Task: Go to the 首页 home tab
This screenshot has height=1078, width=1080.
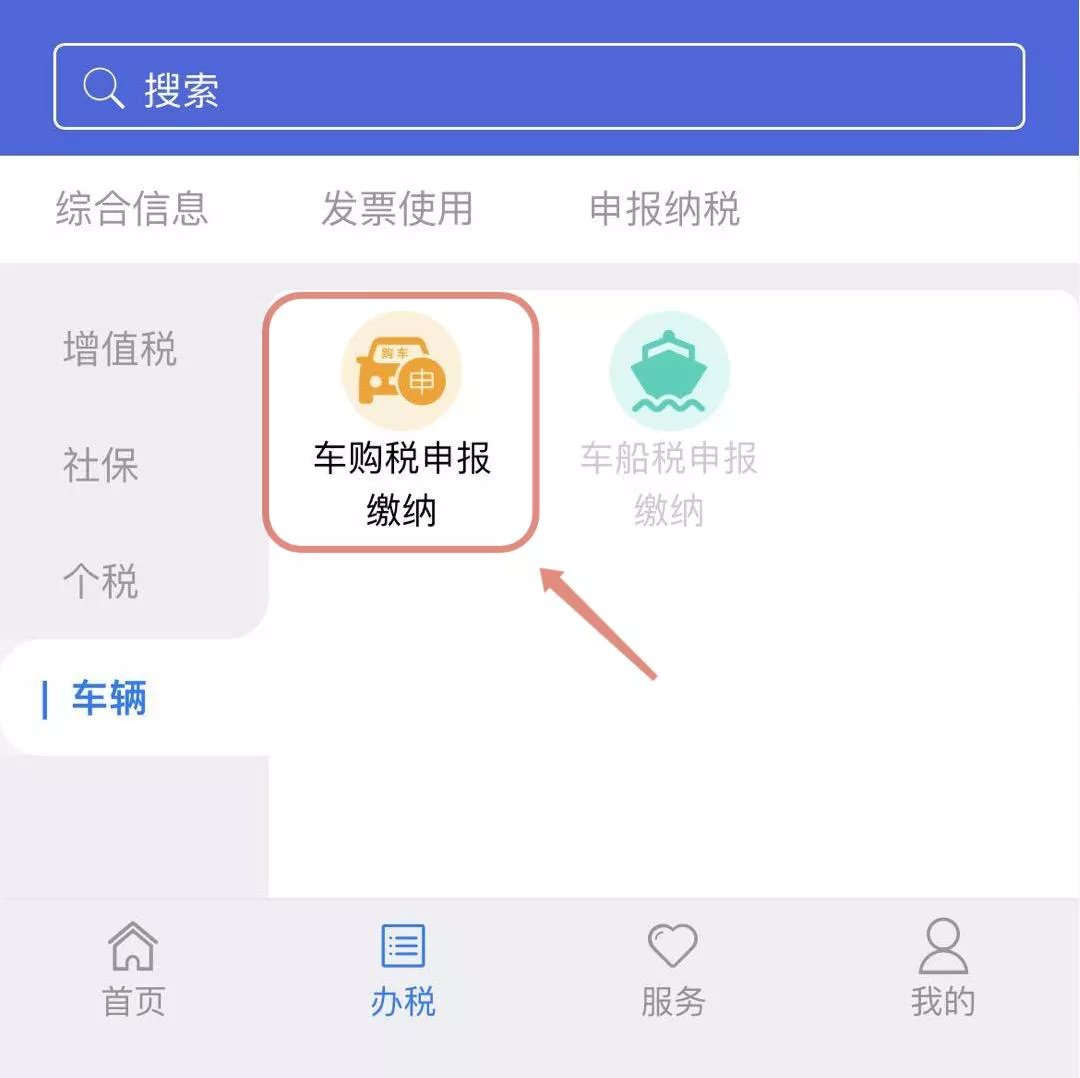Action: (x=134, y=970)
